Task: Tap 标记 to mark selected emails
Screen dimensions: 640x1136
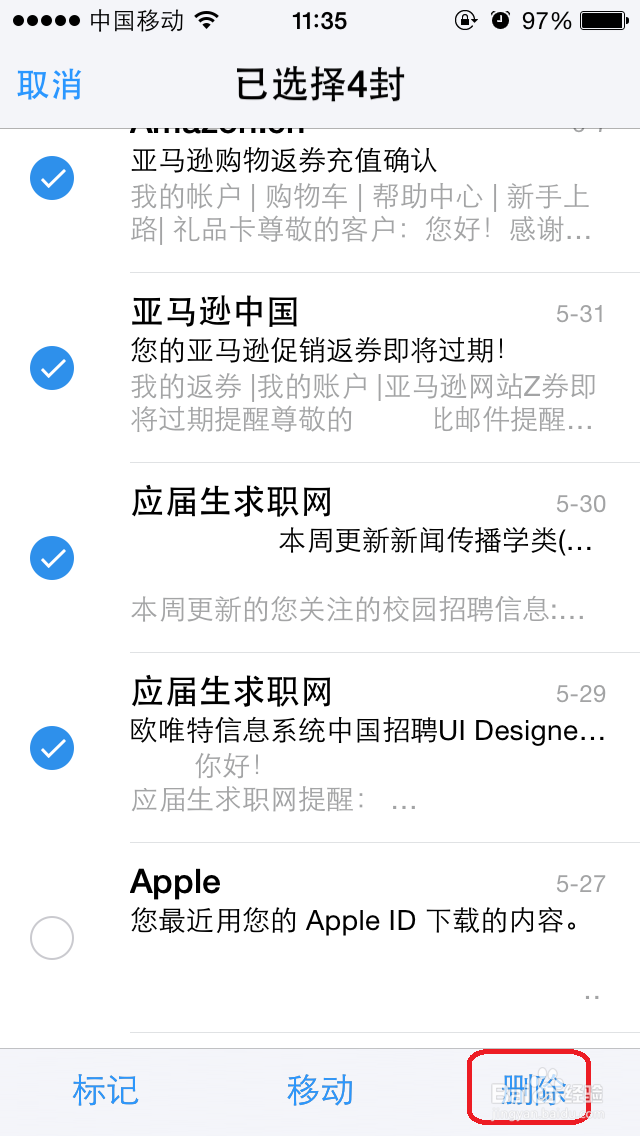Action: (x=105, y=1090)
